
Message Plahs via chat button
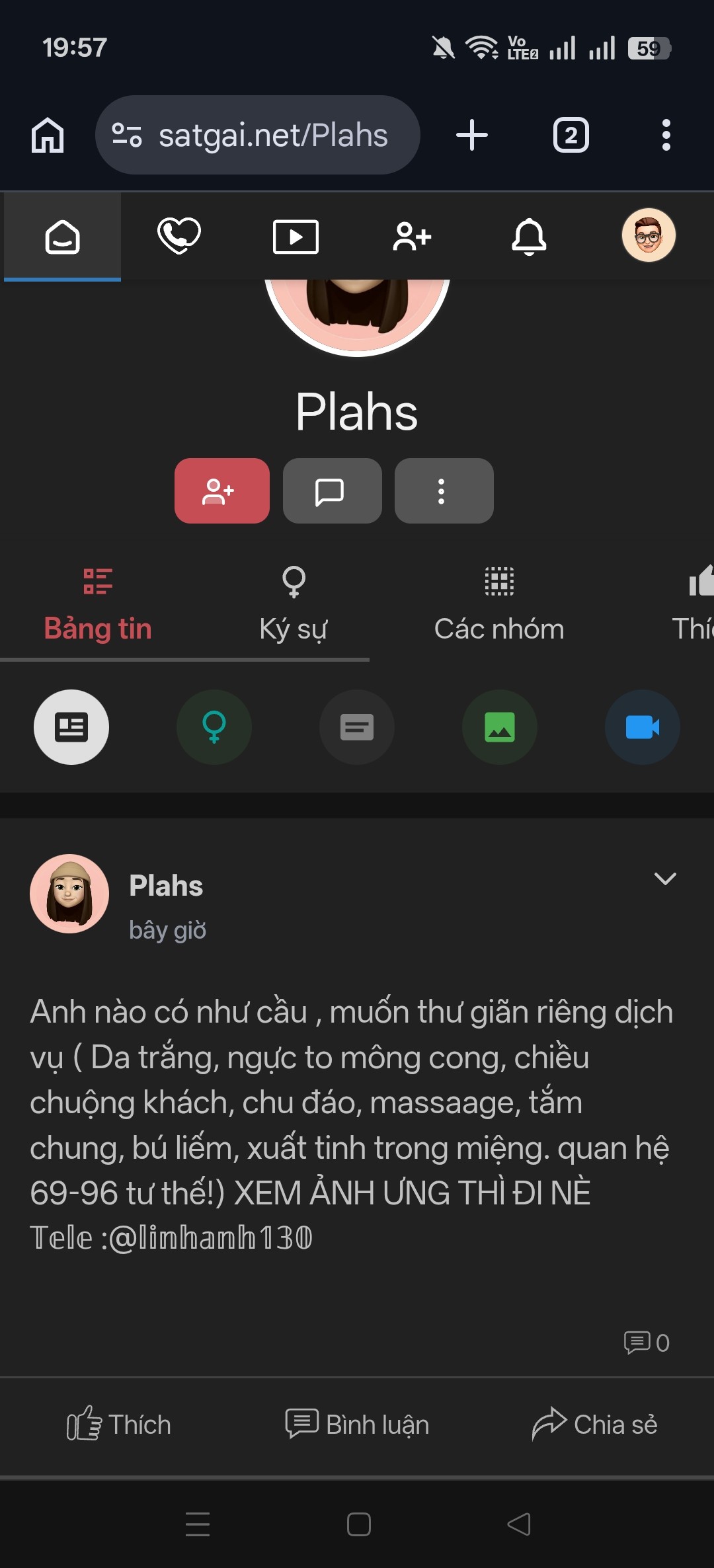tap(332, 491)
